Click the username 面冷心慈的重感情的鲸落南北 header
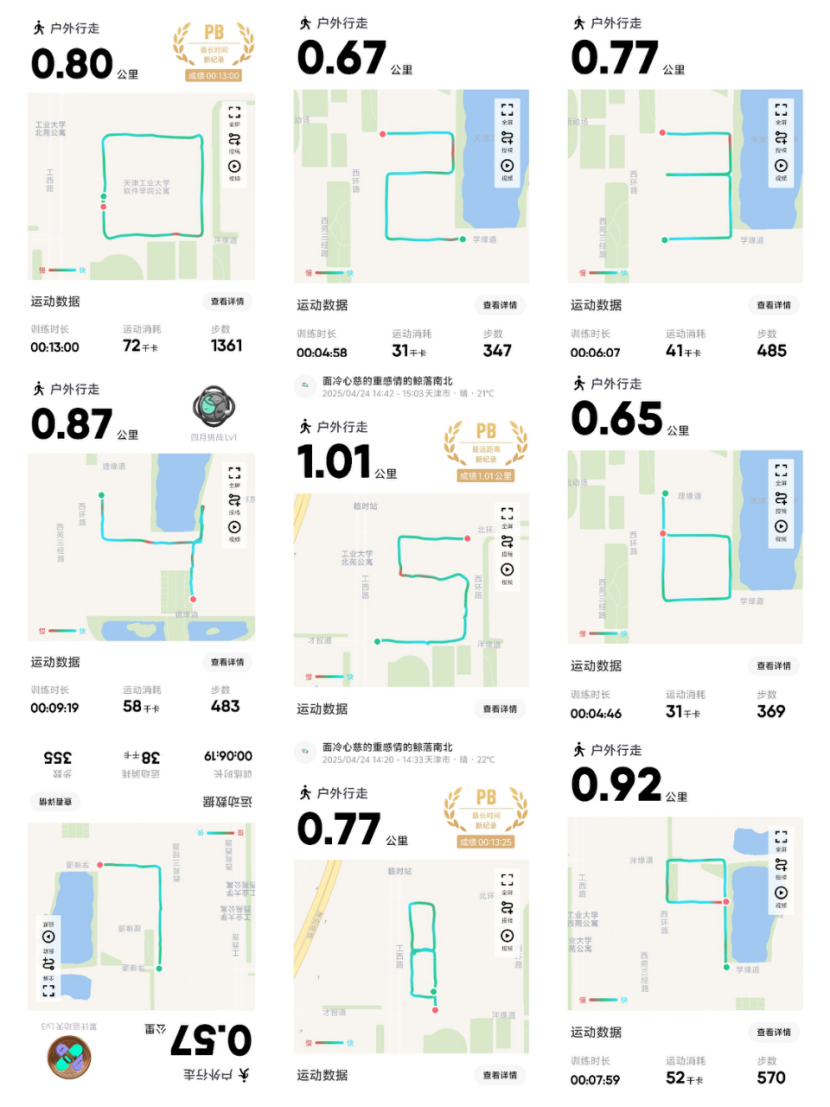The width and height of the screenshot is (830, 1107). [388, 380]
